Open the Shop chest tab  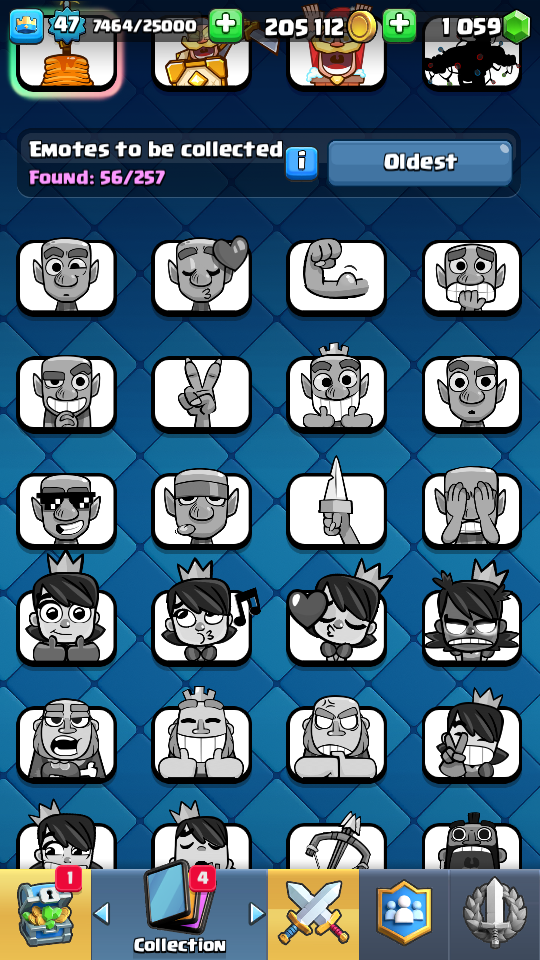point(45,913)
